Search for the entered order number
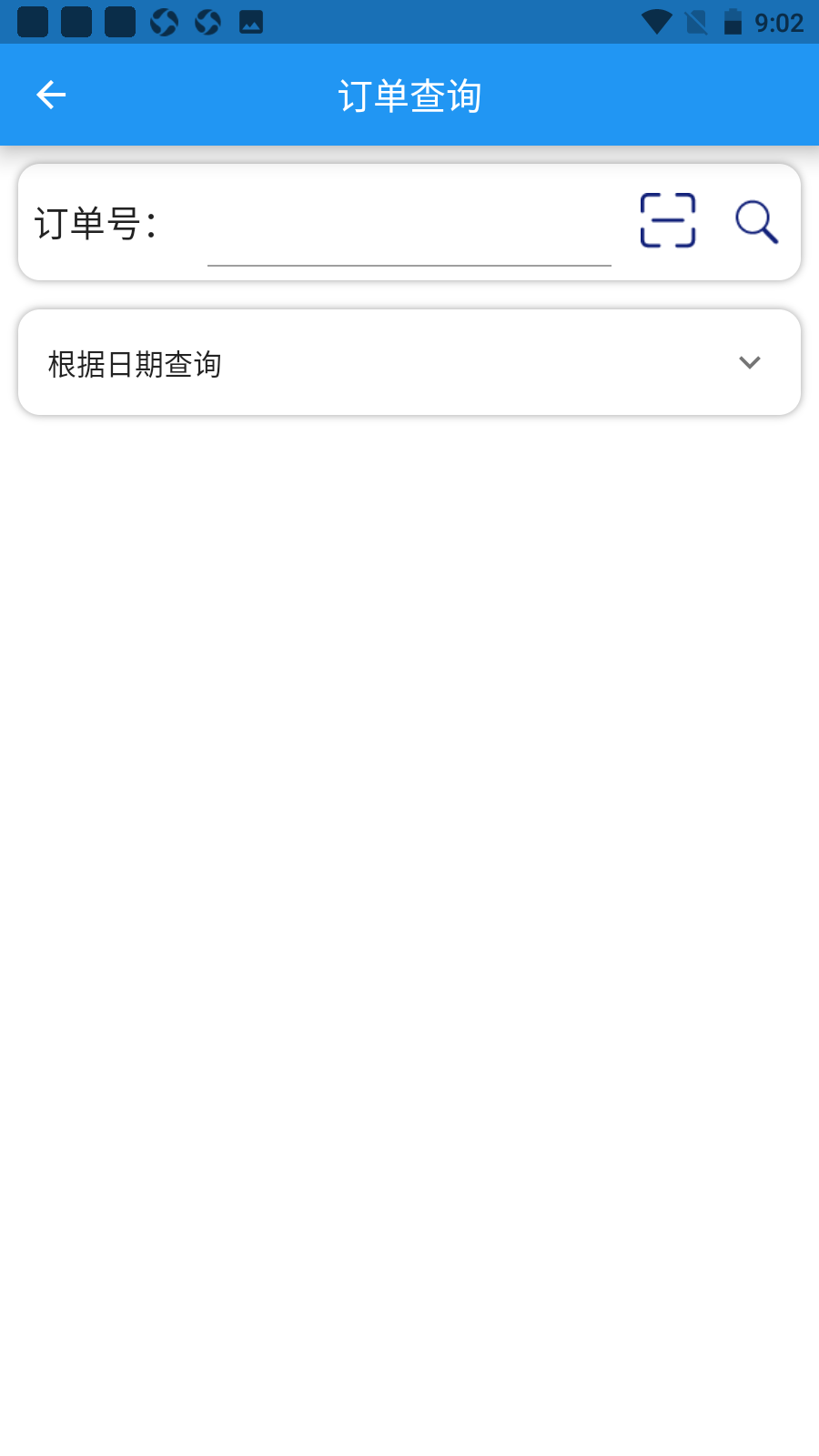Screen dimensions: 819x1456 pos(756,221)
